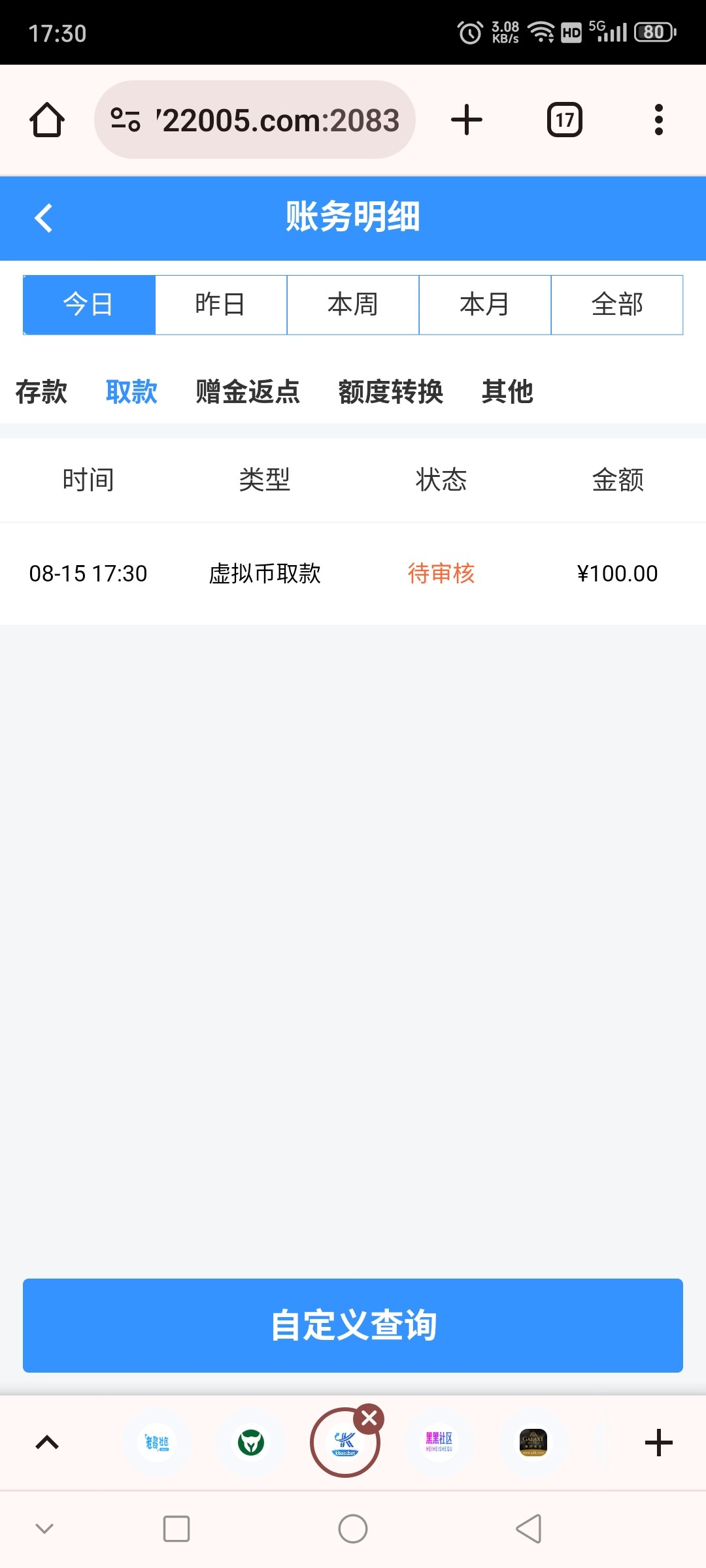This screenshot has height=1568, width=706.
Task: Select the 今日 date filter
Action: [89, 304]
